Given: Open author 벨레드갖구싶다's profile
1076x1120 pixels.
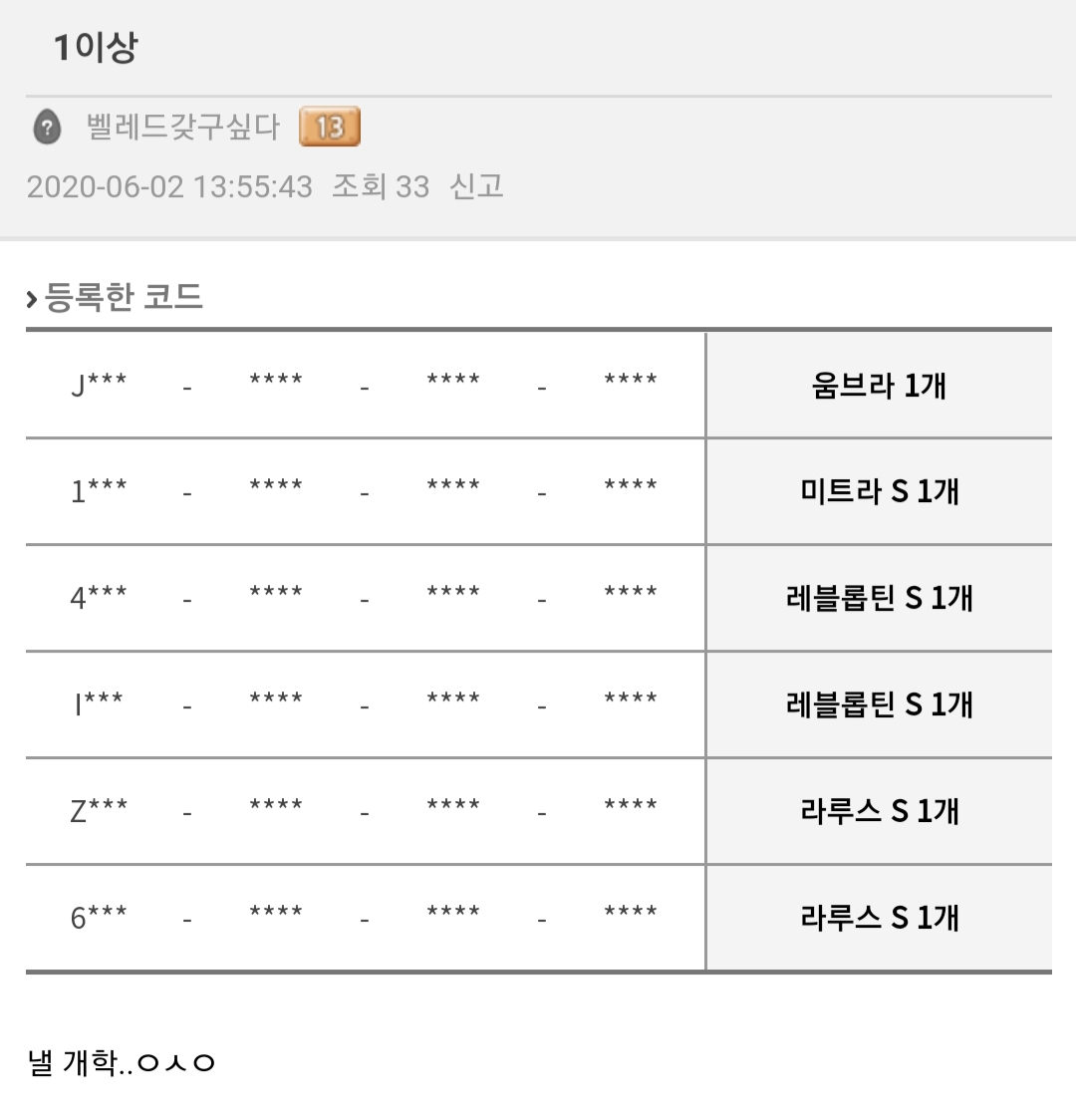Looking at the screenshot, I should click(x=182, y=128).
